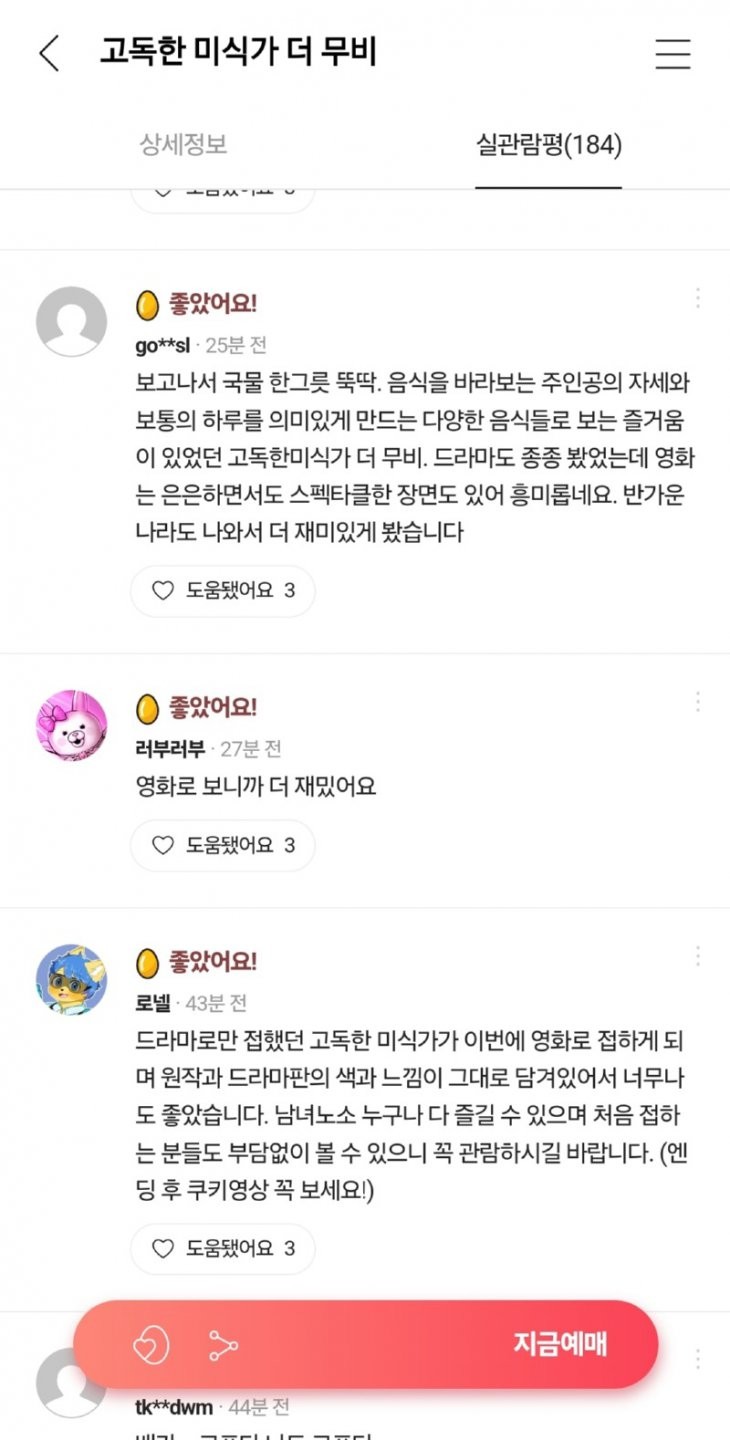The width and height of the screenshot is (730, 1440).
Task: Open the hamburger menu
Action: [673, 53]
